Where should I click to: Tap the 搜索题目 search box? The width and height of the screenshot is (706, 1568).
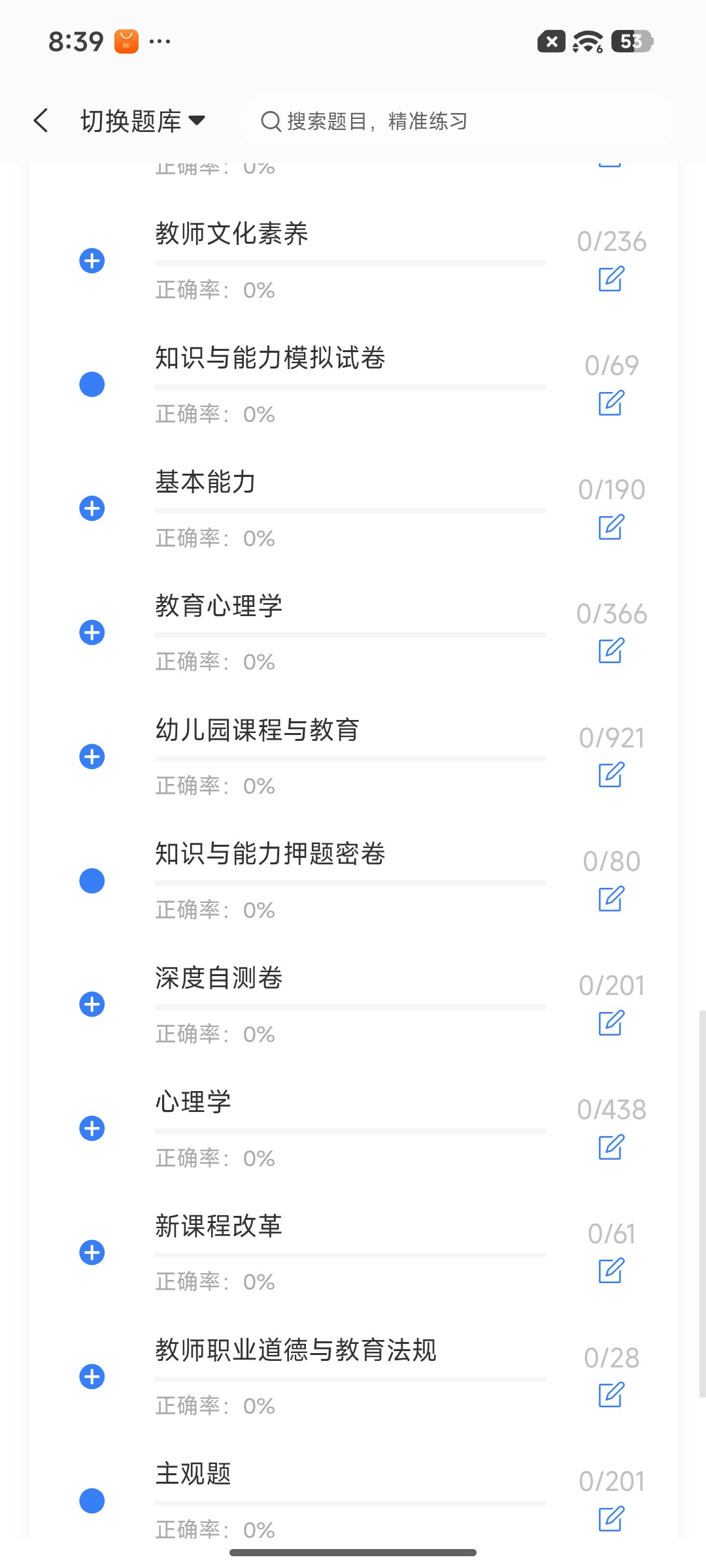[x=458, y=121]
